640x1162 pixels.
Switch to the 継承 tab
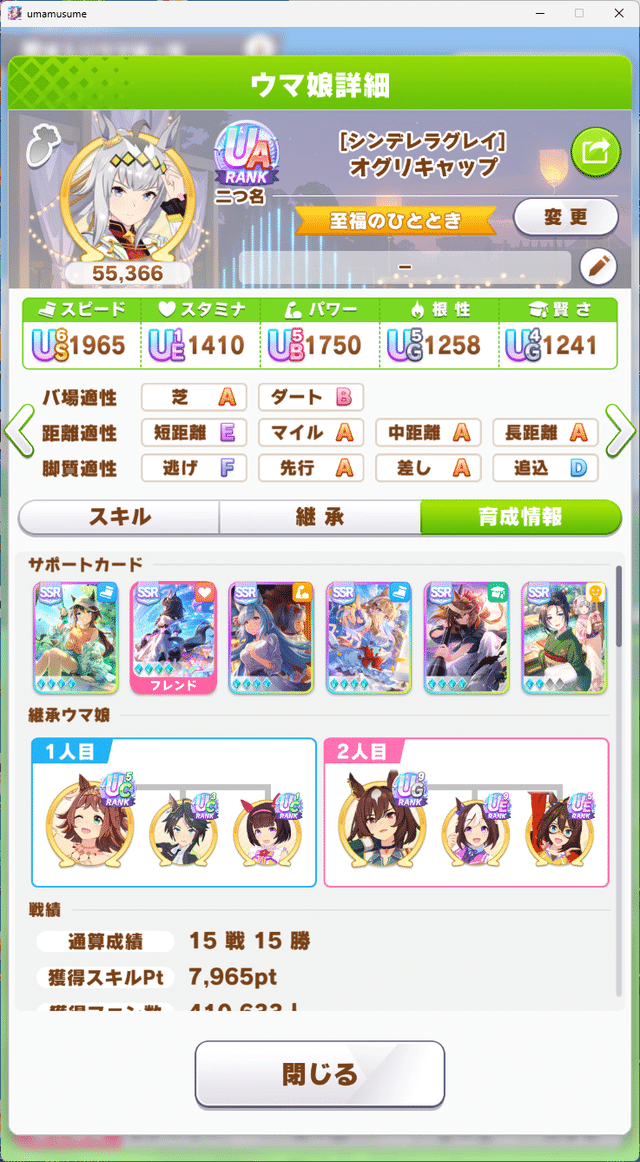pyautogui.click(x=319, y=517)
